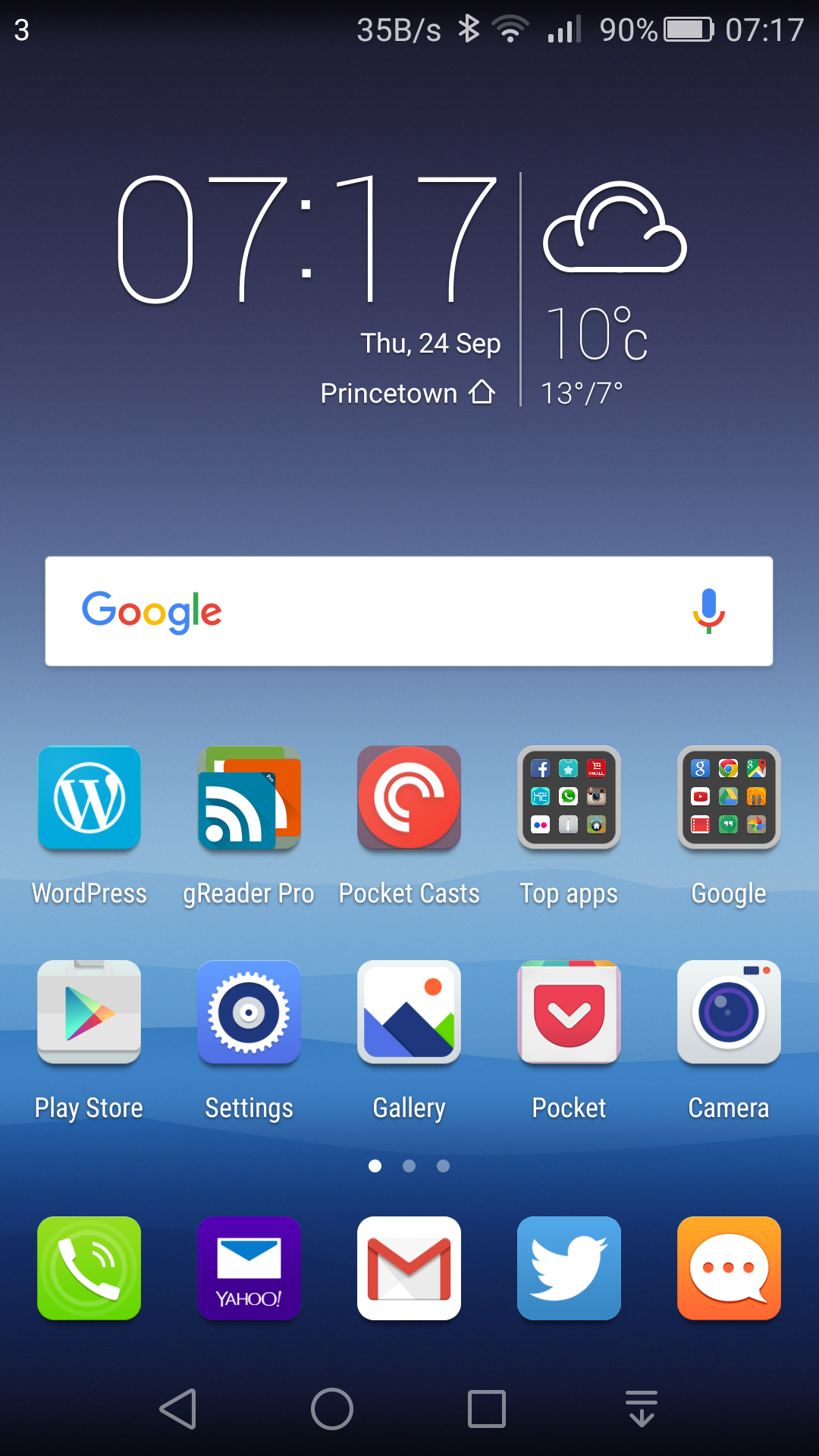Open the Camera

(729, 1012)
